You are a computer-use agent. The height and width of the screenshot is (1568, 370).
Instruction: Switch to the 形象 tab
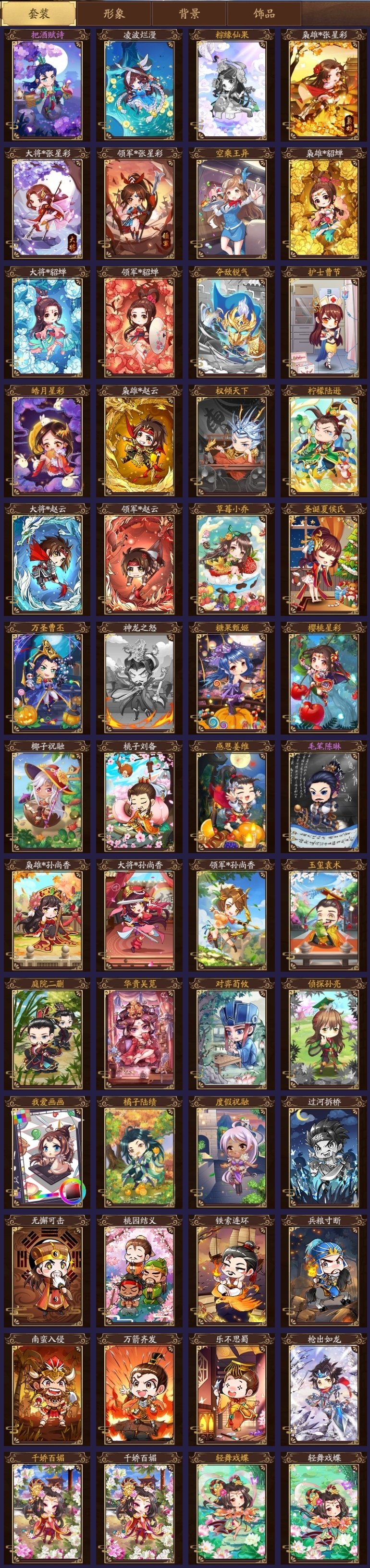pos(113,13)
